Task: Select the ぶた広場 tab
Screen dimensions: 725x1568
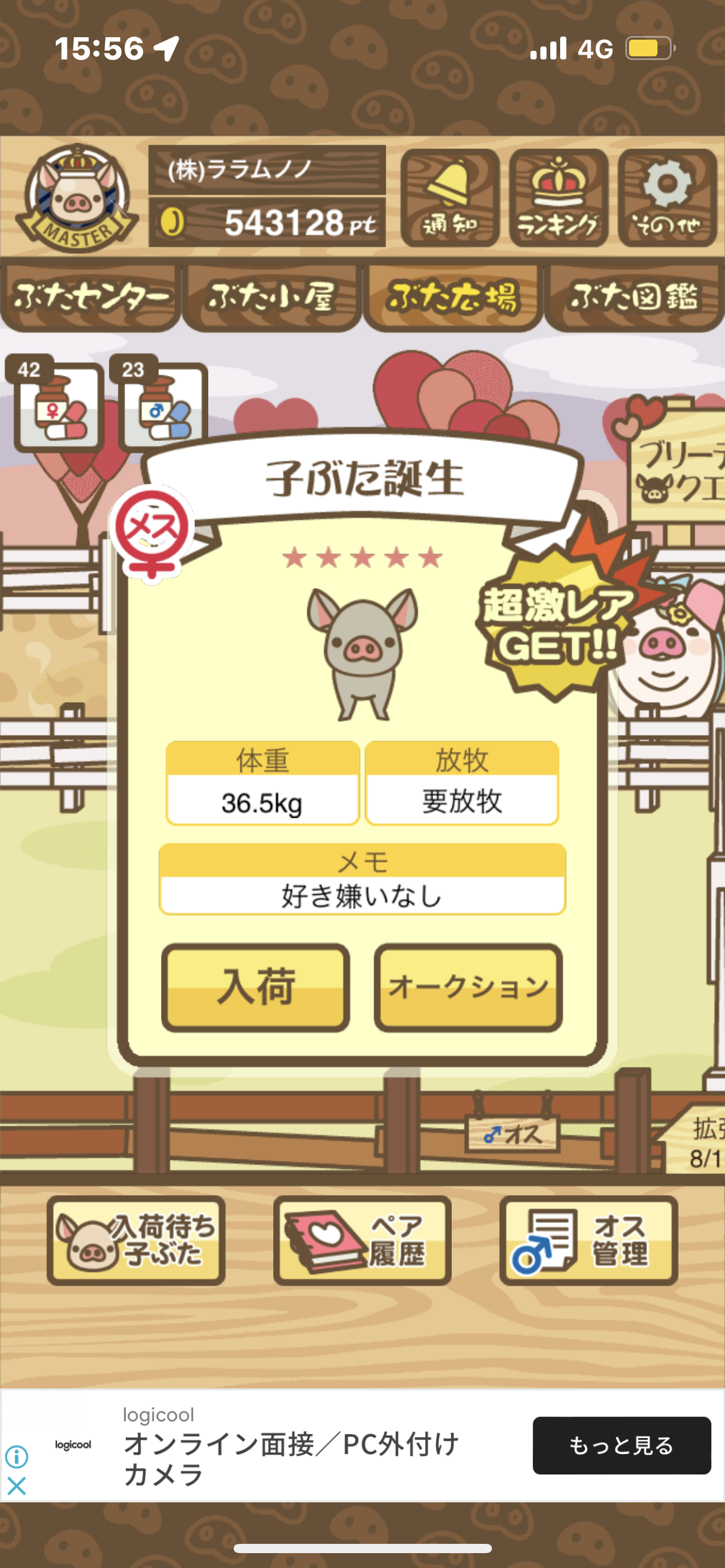Action: click(x=452, y=298)
